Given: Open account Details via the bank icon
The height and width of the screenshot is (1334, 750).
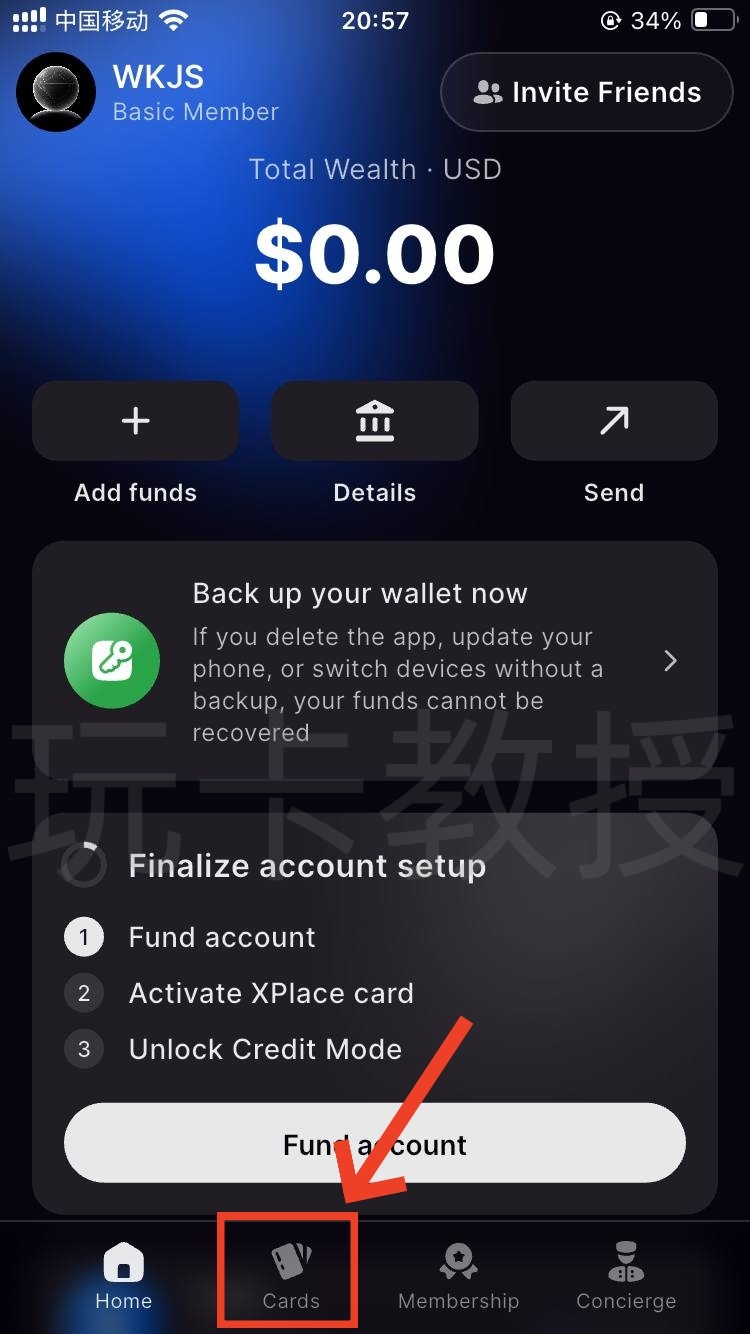Looking at the screenshot, I should click(x=374, y=420).
